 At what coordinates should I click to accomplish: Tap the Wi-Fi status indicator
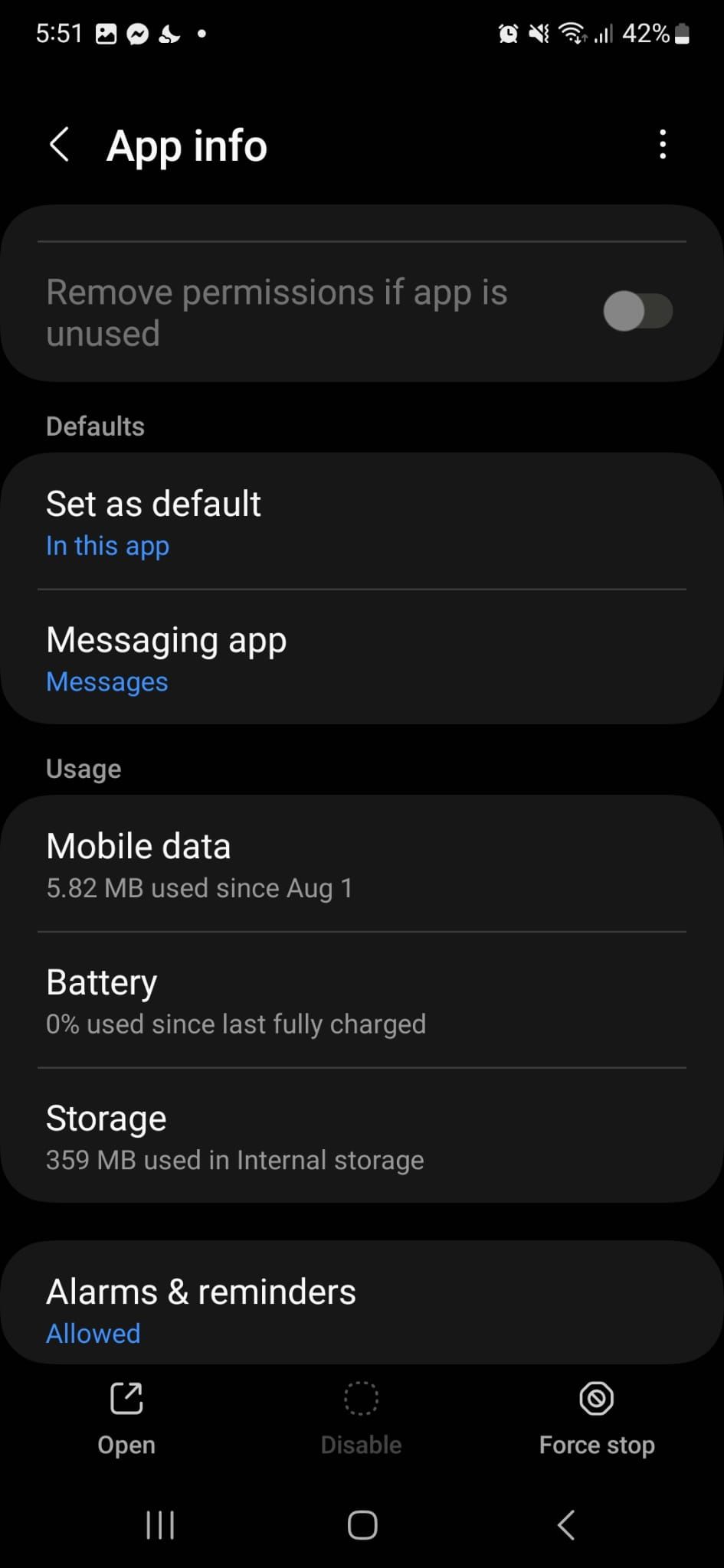pyautogui.click(x=573, y=33)
